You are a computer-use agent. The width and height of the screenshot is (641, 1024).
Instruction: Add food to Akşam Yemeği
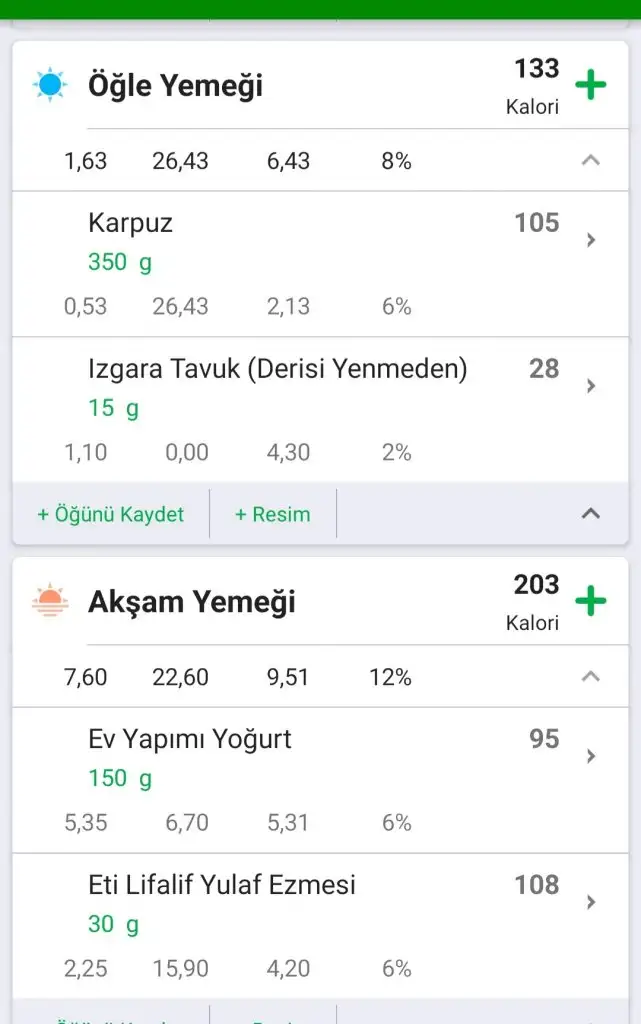(x=591, y=601)
